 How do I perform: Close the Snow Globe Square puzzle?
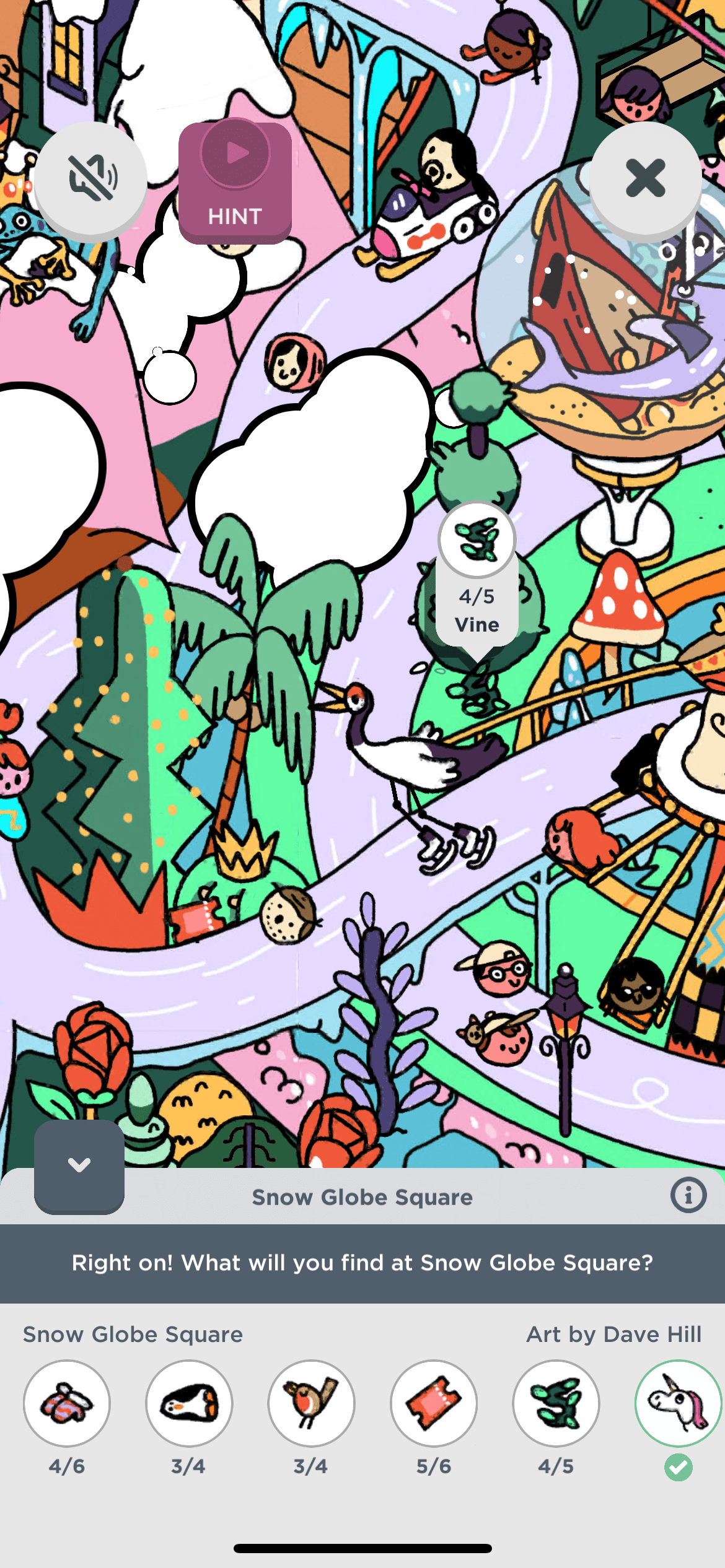(645, 179)
